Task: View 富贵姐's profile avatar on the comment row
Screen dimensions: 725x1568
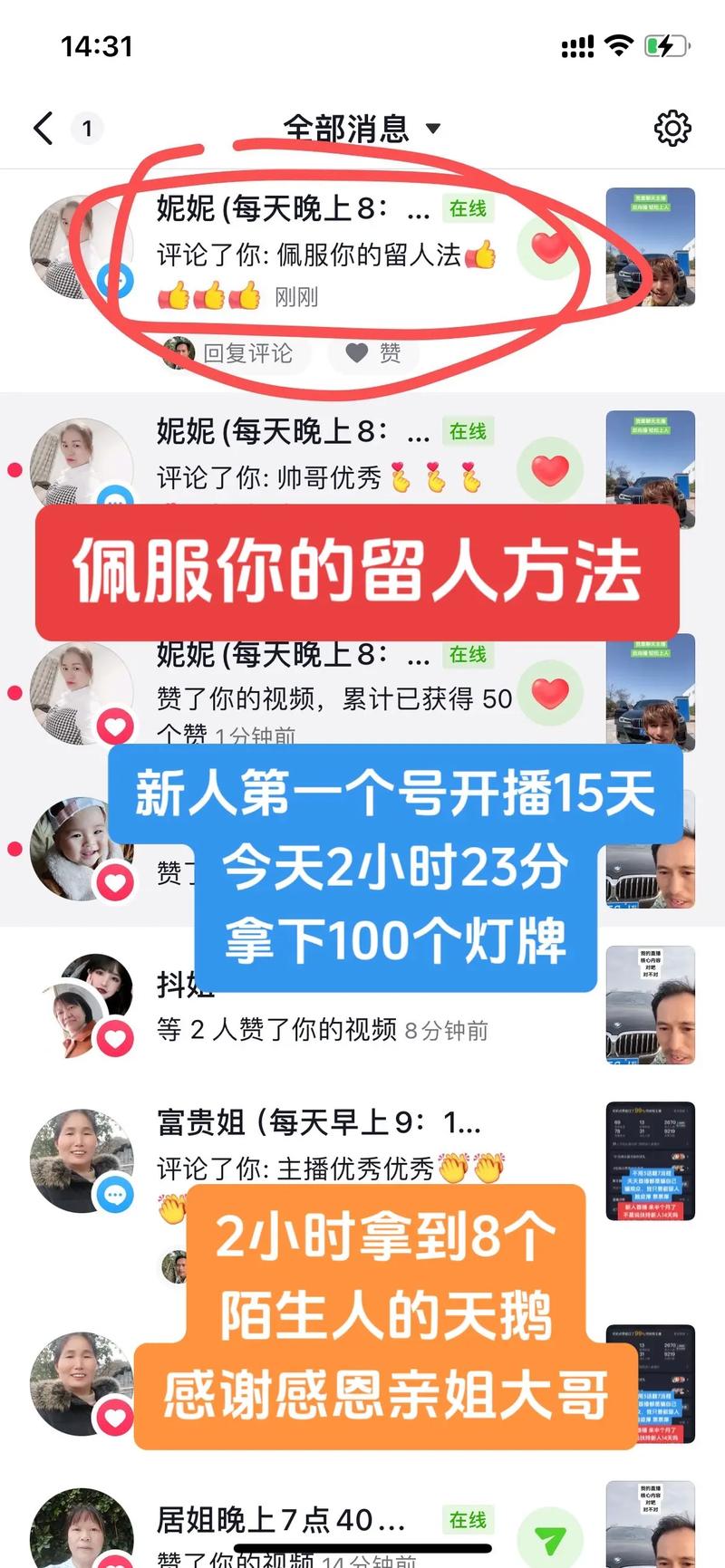Action: 82,1160
